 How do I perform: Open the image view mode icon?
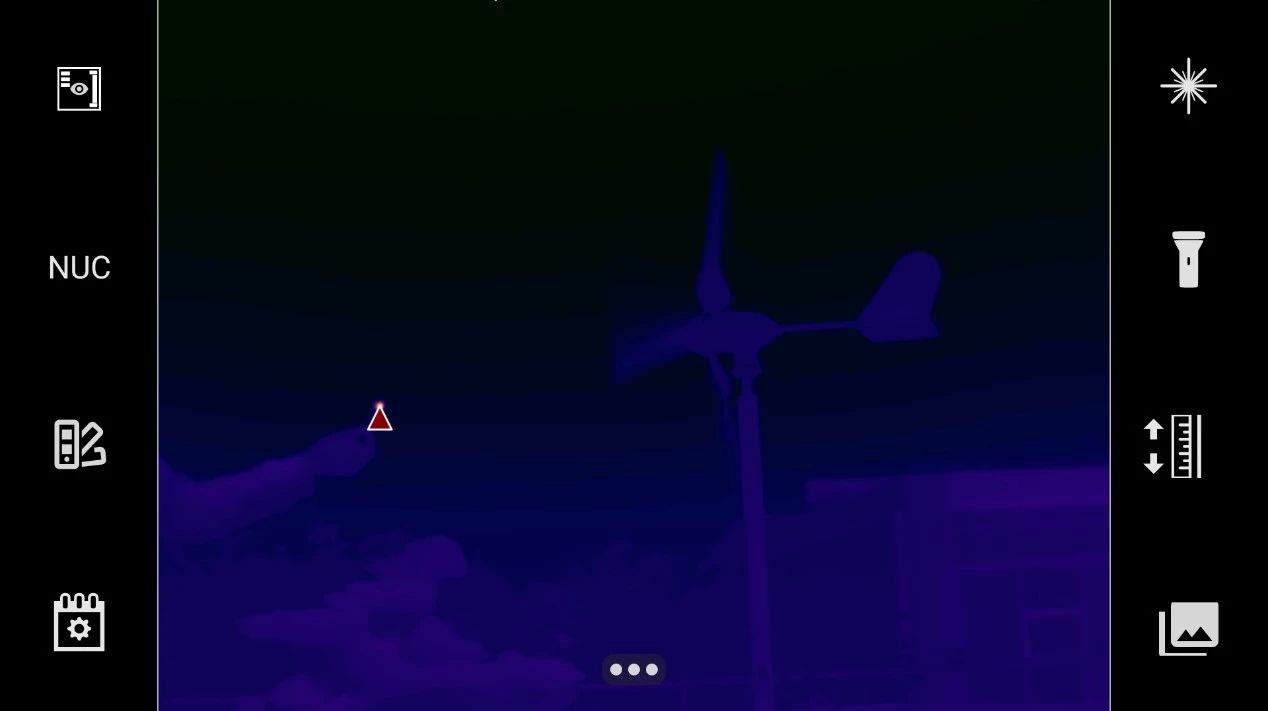79,89
